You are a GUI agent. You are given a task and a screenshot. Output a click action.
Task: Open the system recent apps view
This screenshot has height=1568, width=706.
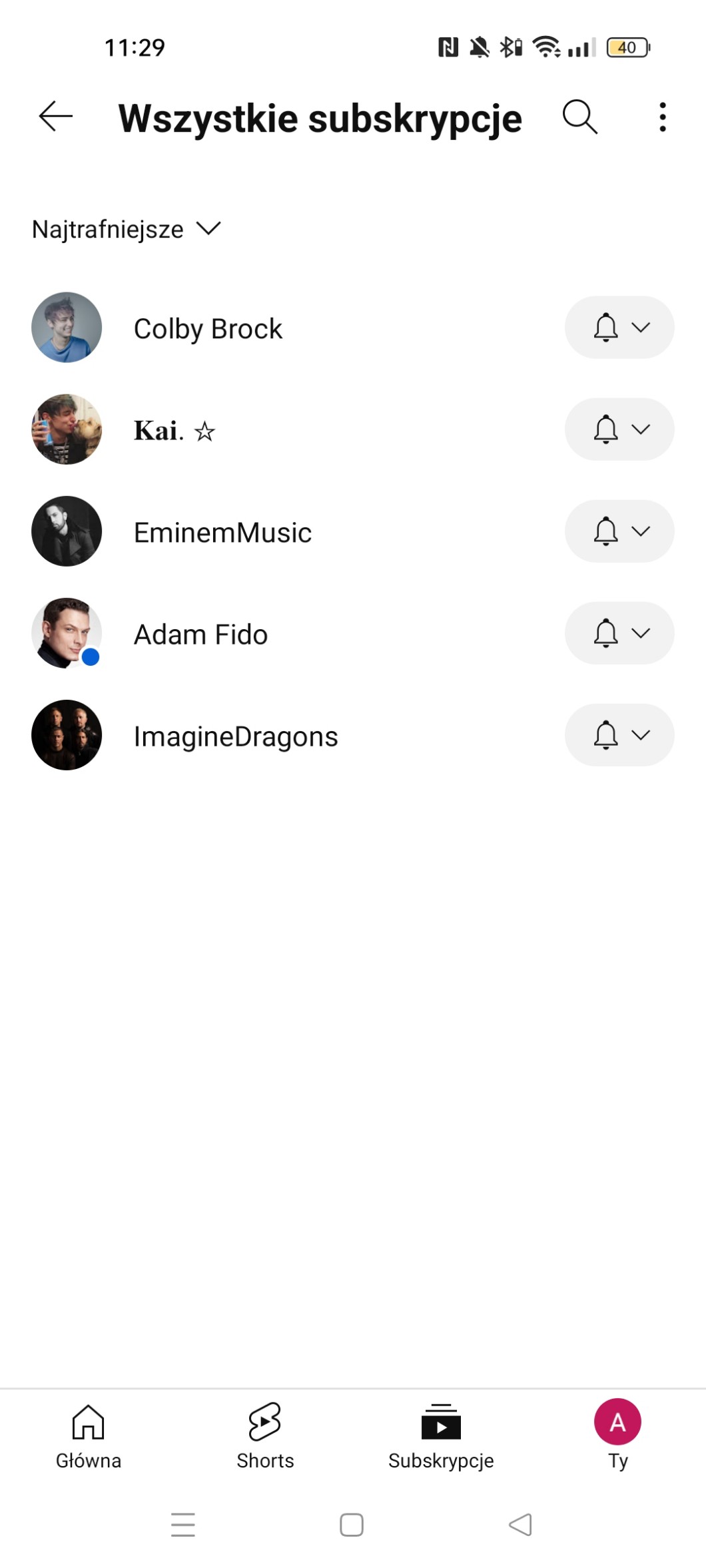(x=183, y=1525)
